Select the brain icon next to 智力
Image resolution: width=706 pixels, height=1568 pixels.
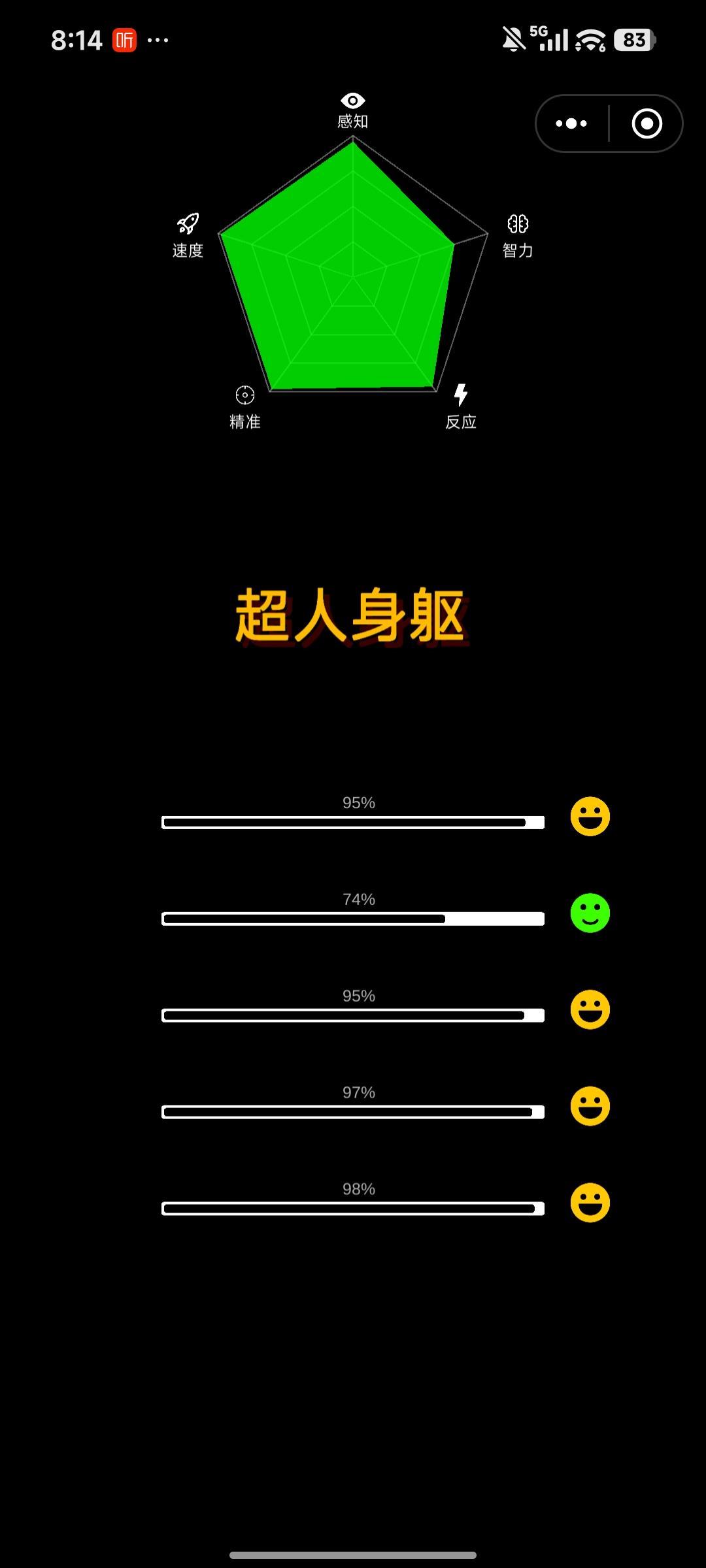[517, 224]
